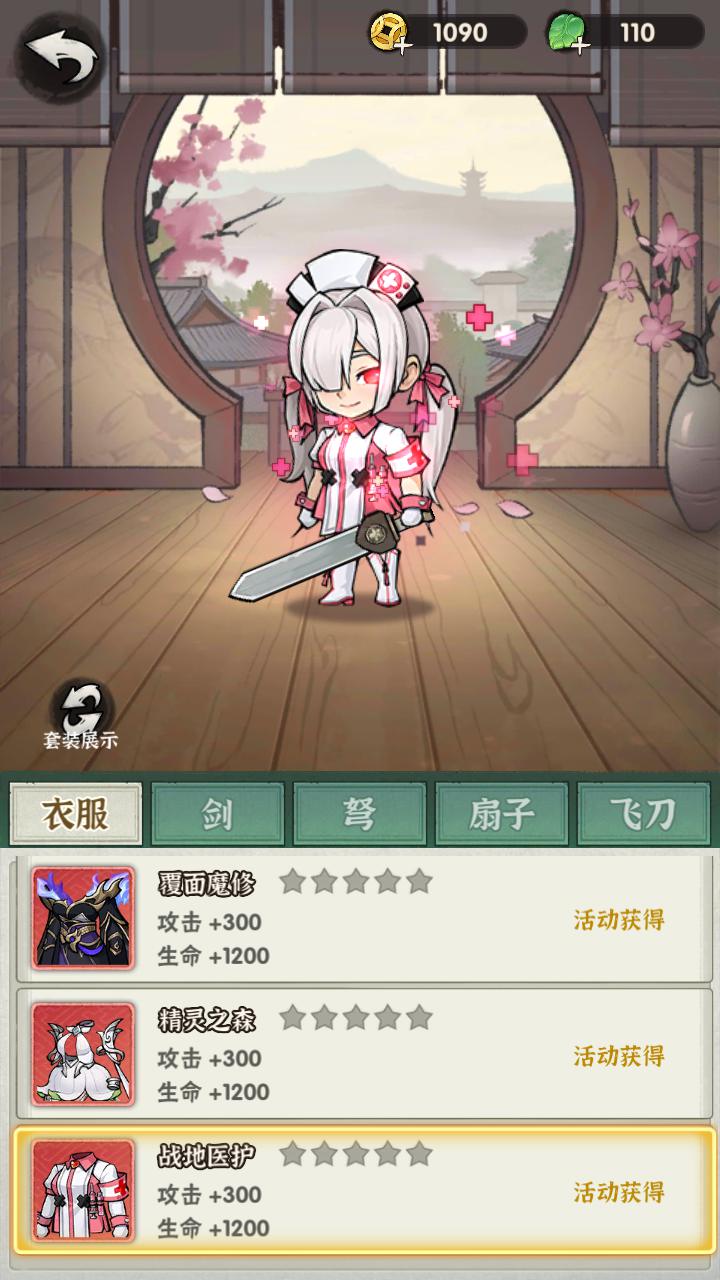Screen dimensions: 720x1280
Task: Choose the 战地医护 outfit
Action: click(x=84, y=1190)
